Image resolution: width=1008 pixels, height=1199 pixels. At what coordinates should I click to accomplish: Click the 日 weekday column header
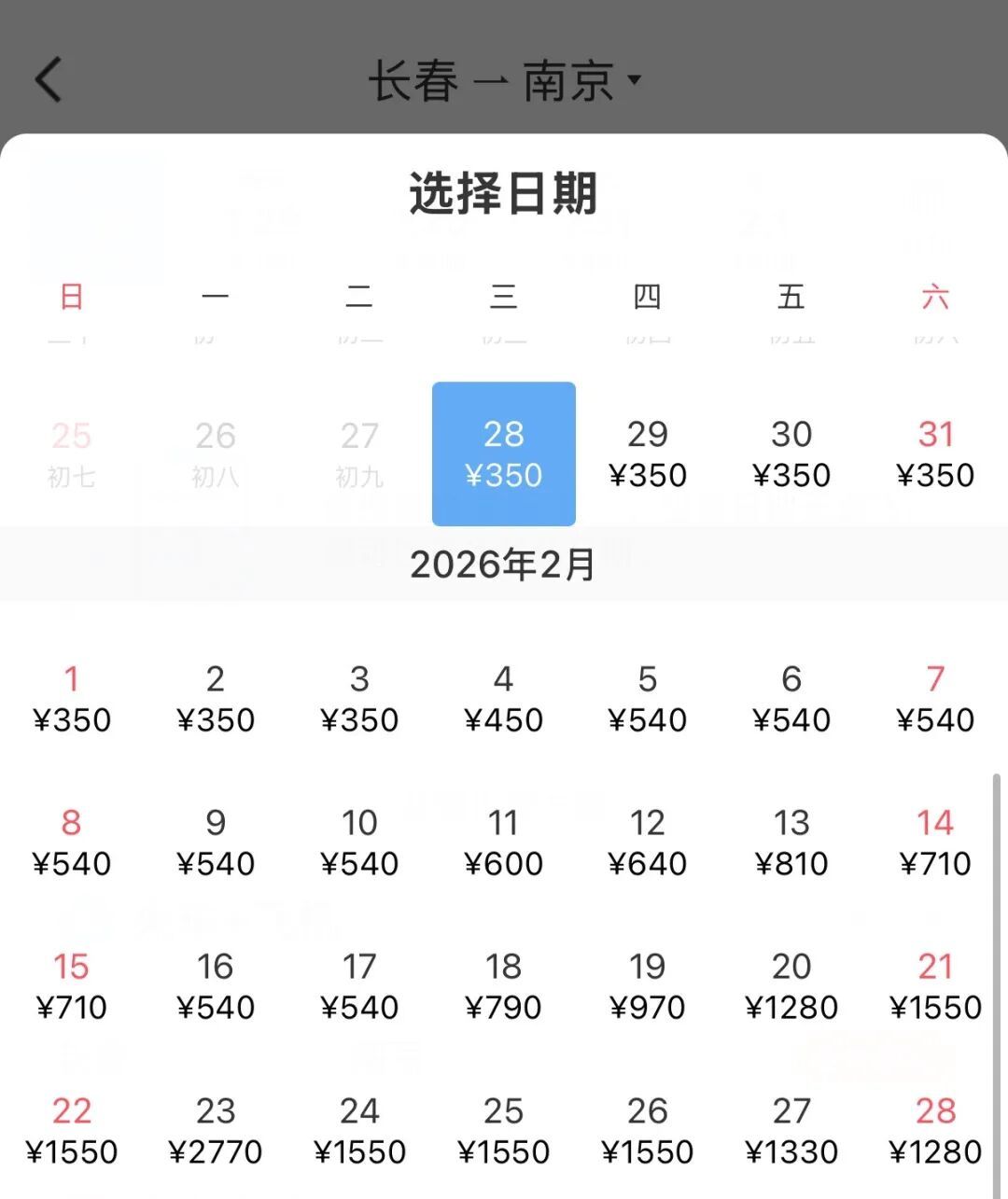pos(72,297)
